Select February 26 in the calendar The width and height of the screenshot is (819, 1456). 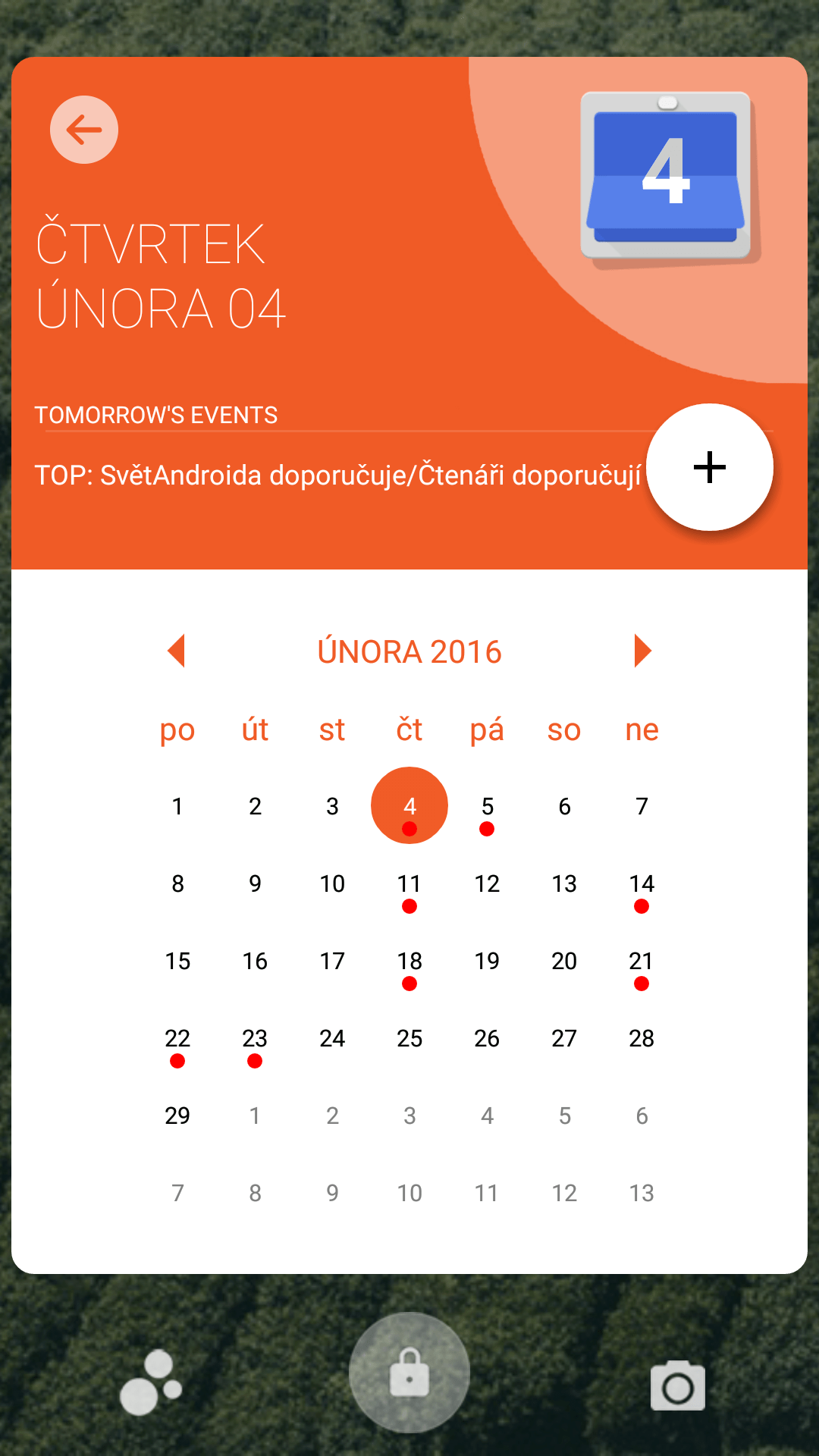(487, 1038)
